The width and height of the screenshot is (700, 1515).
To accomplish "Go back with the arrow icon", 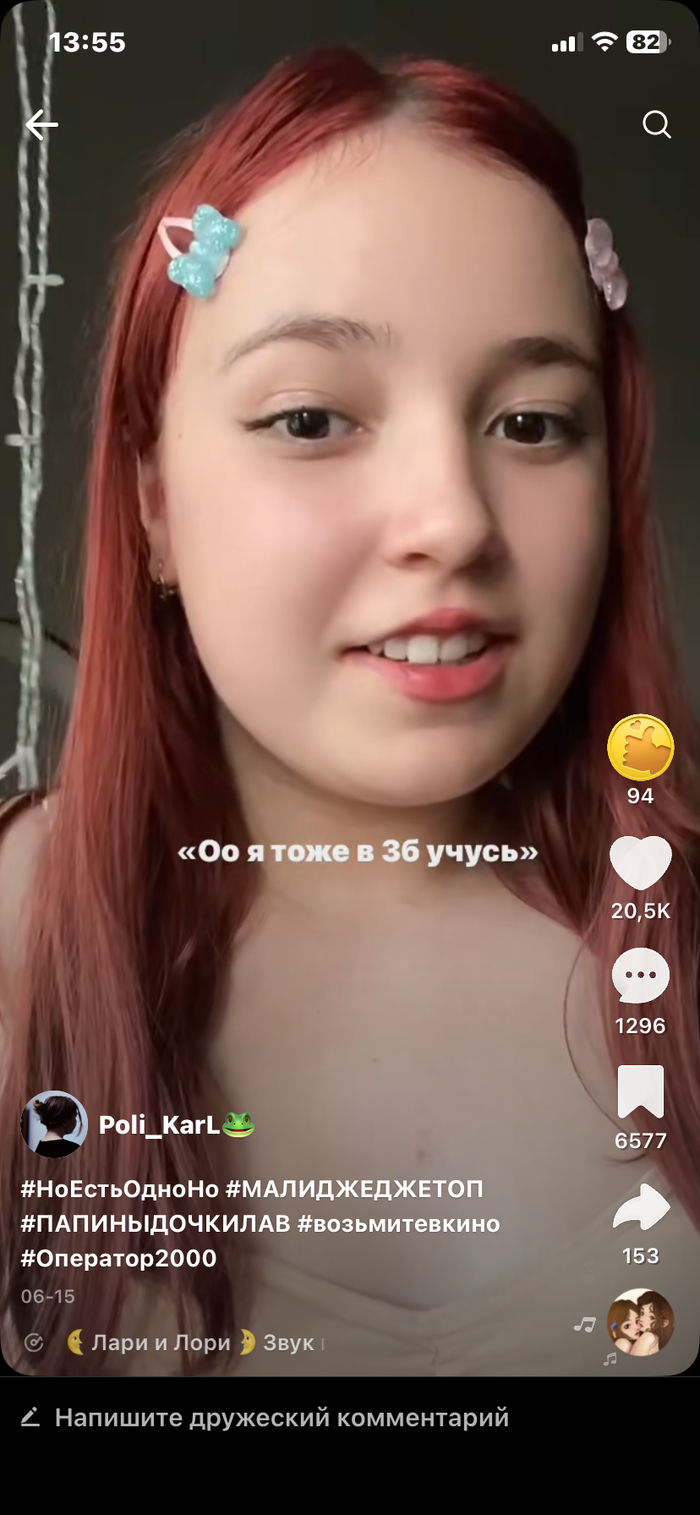I will pyautogui.click(x=42, y=125).
